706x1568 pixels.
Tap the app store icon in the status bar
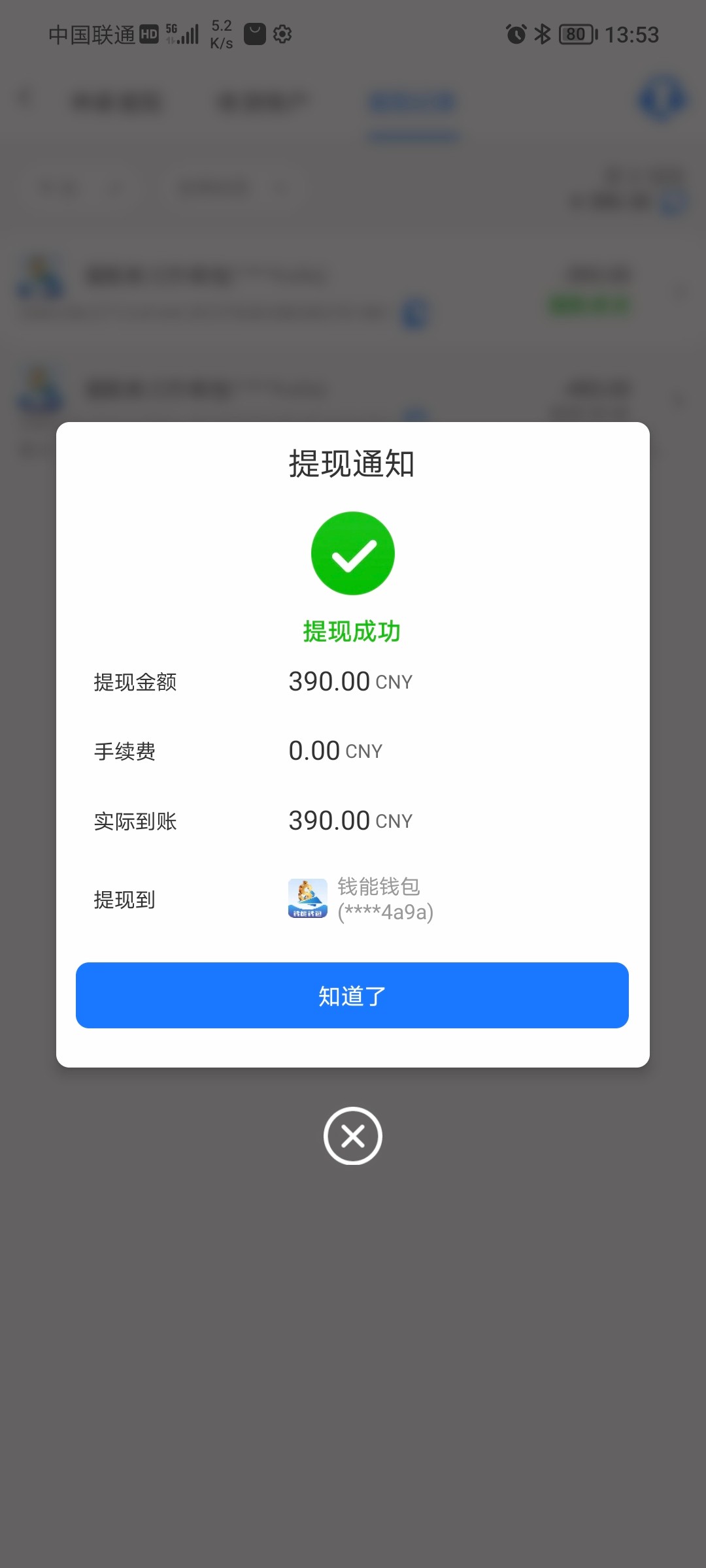pos(255,34)
